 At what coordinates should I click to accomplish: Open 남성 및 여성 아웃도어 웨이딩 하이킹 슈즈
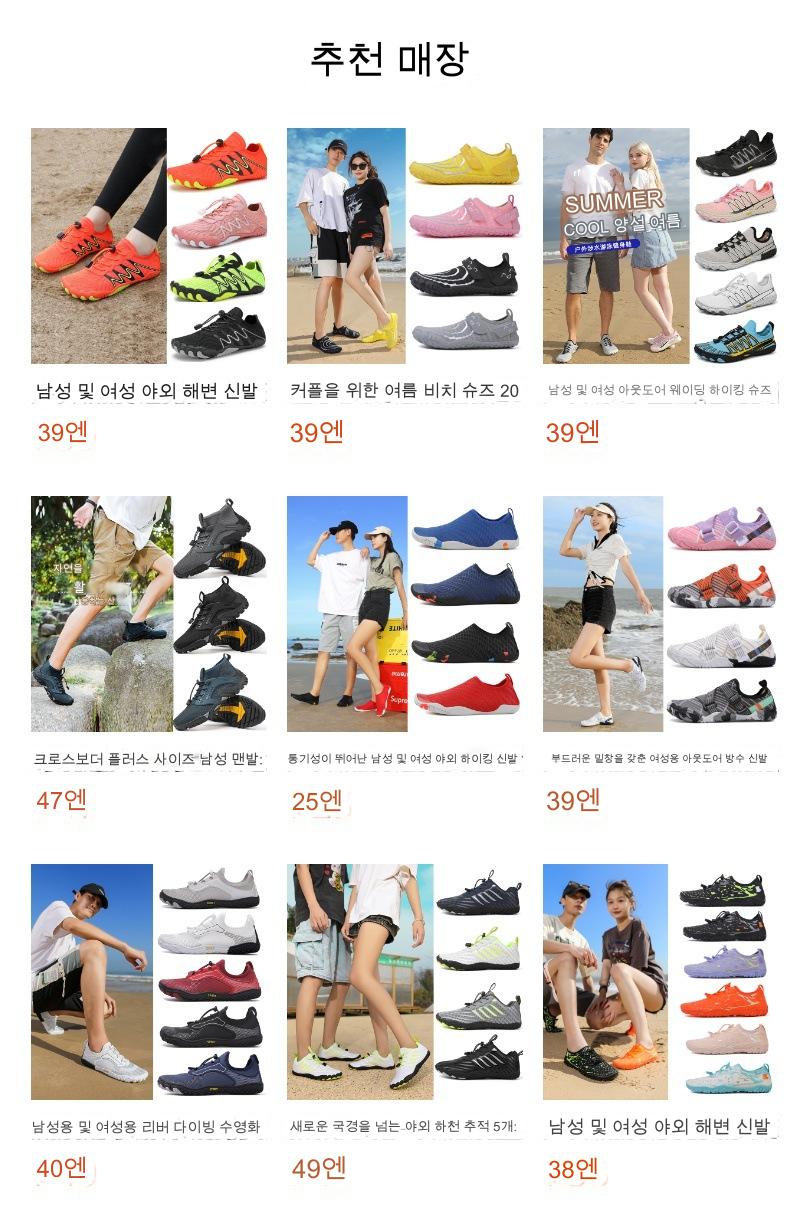tap(661, 288)
